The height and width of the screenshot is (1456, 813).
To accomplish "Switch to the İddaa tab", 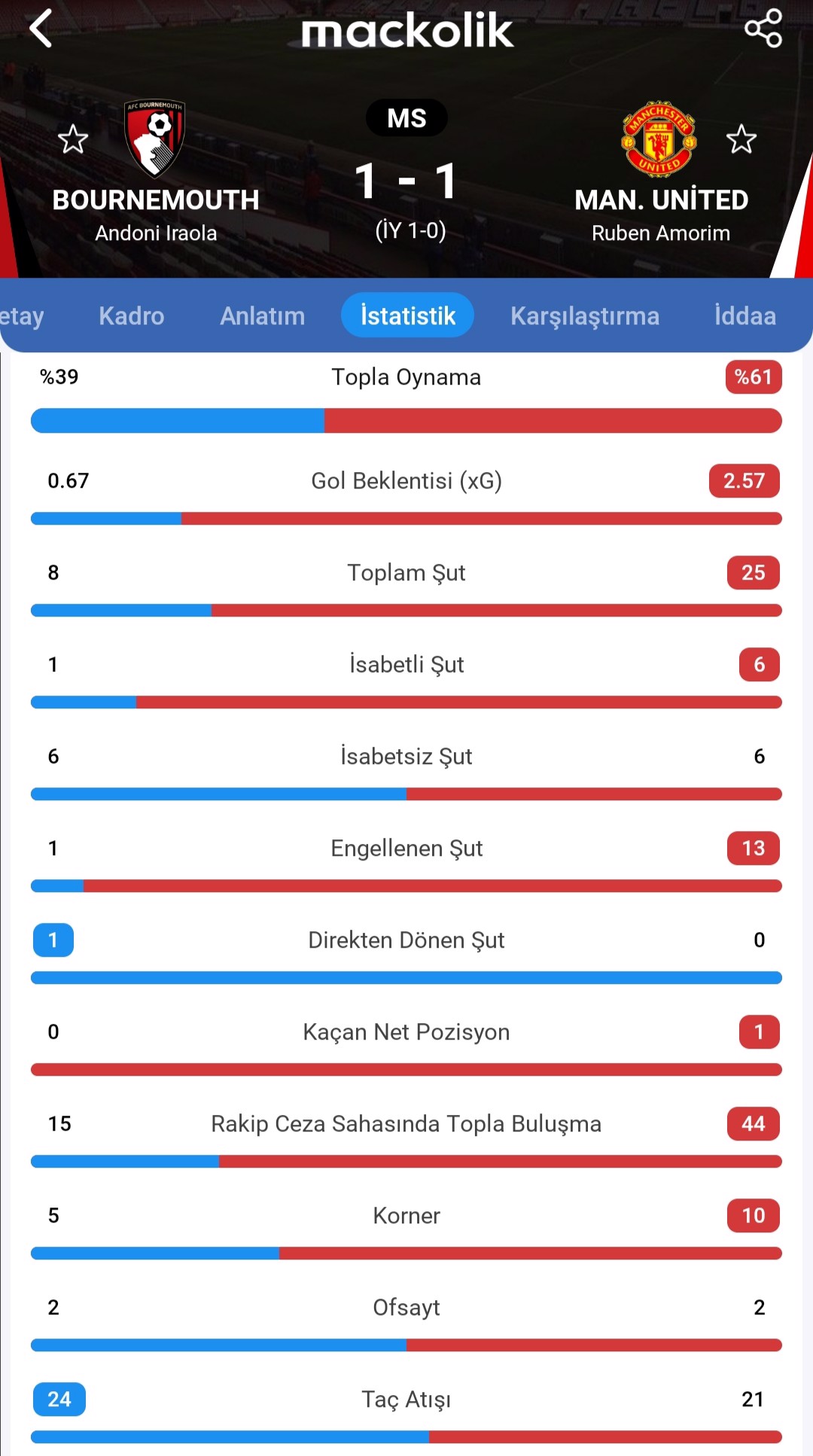I will (x=744, y=315).
